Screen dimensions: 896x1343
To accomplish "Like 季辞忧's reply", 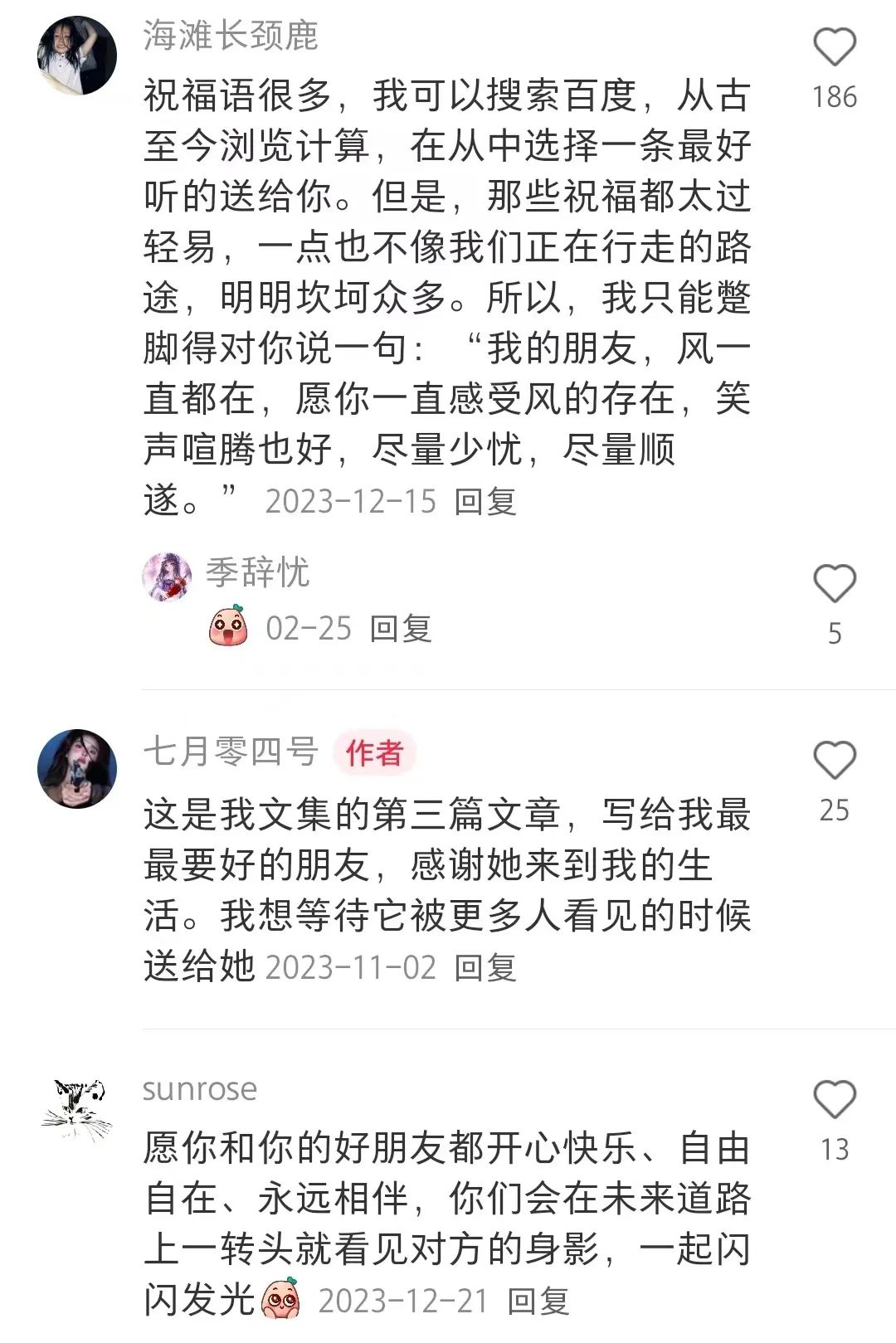I will pyautogui.click(x=834, y=584).
